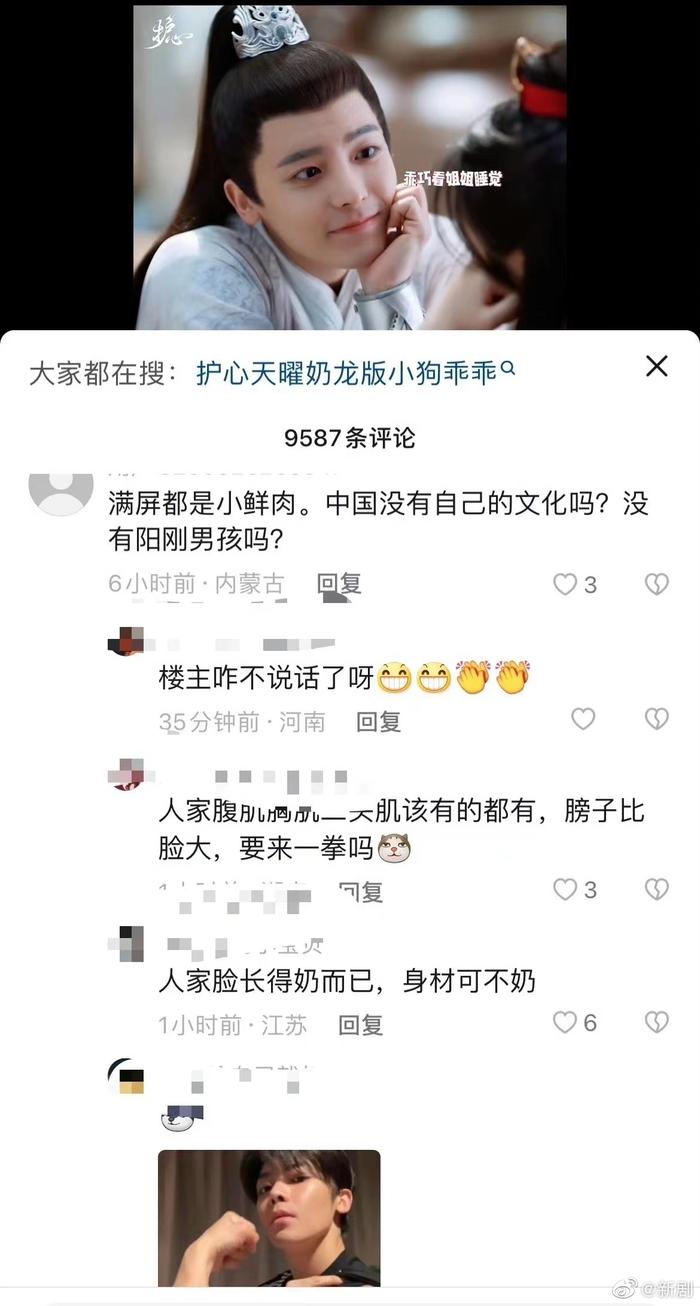Viewport: 700px width, 1306px height.
Task: Reply to the 河南 comment
Action: (x=379, y=720)
